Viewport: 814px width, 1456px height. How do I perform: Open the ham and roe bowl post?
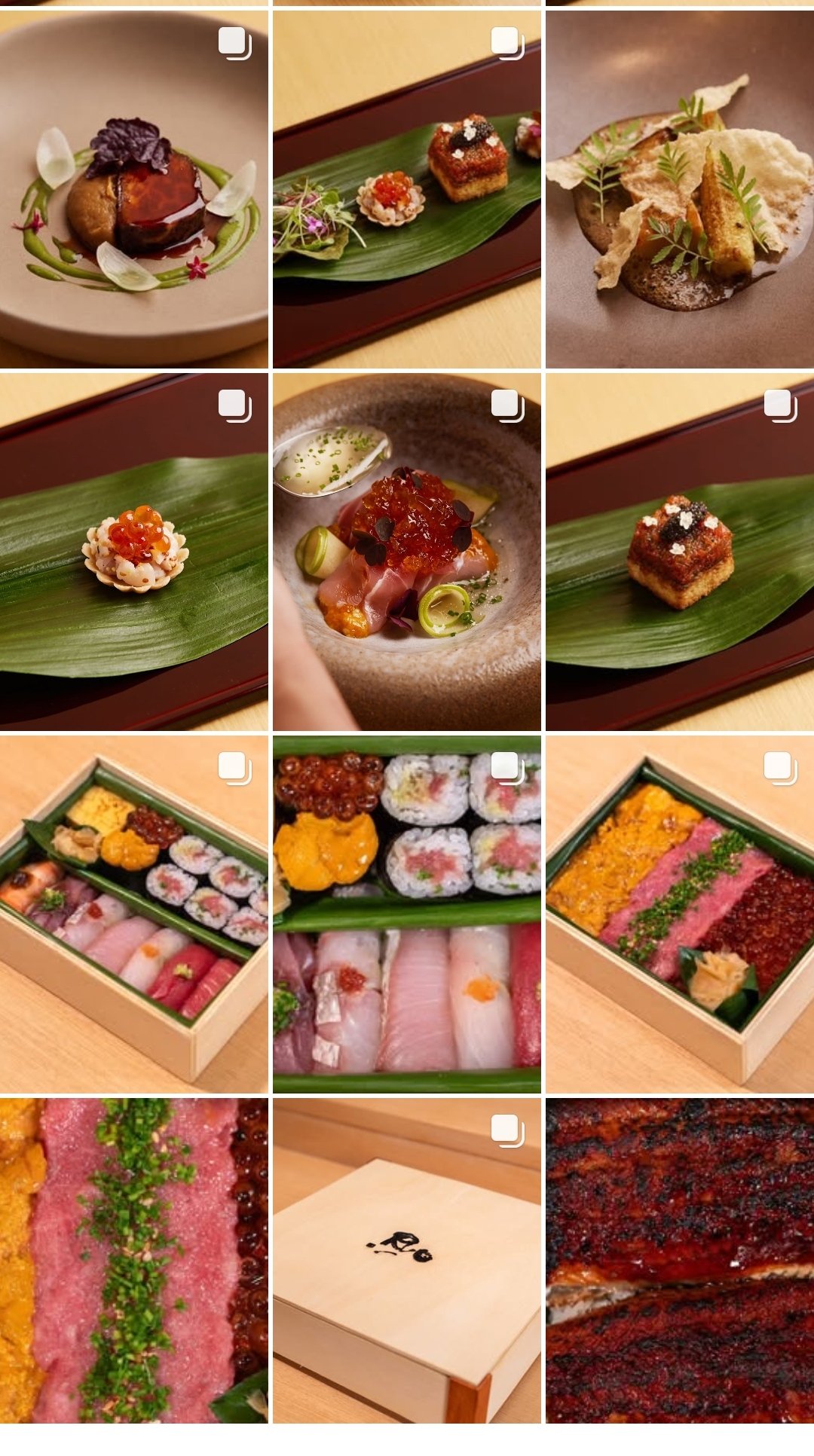click(406, 552)
